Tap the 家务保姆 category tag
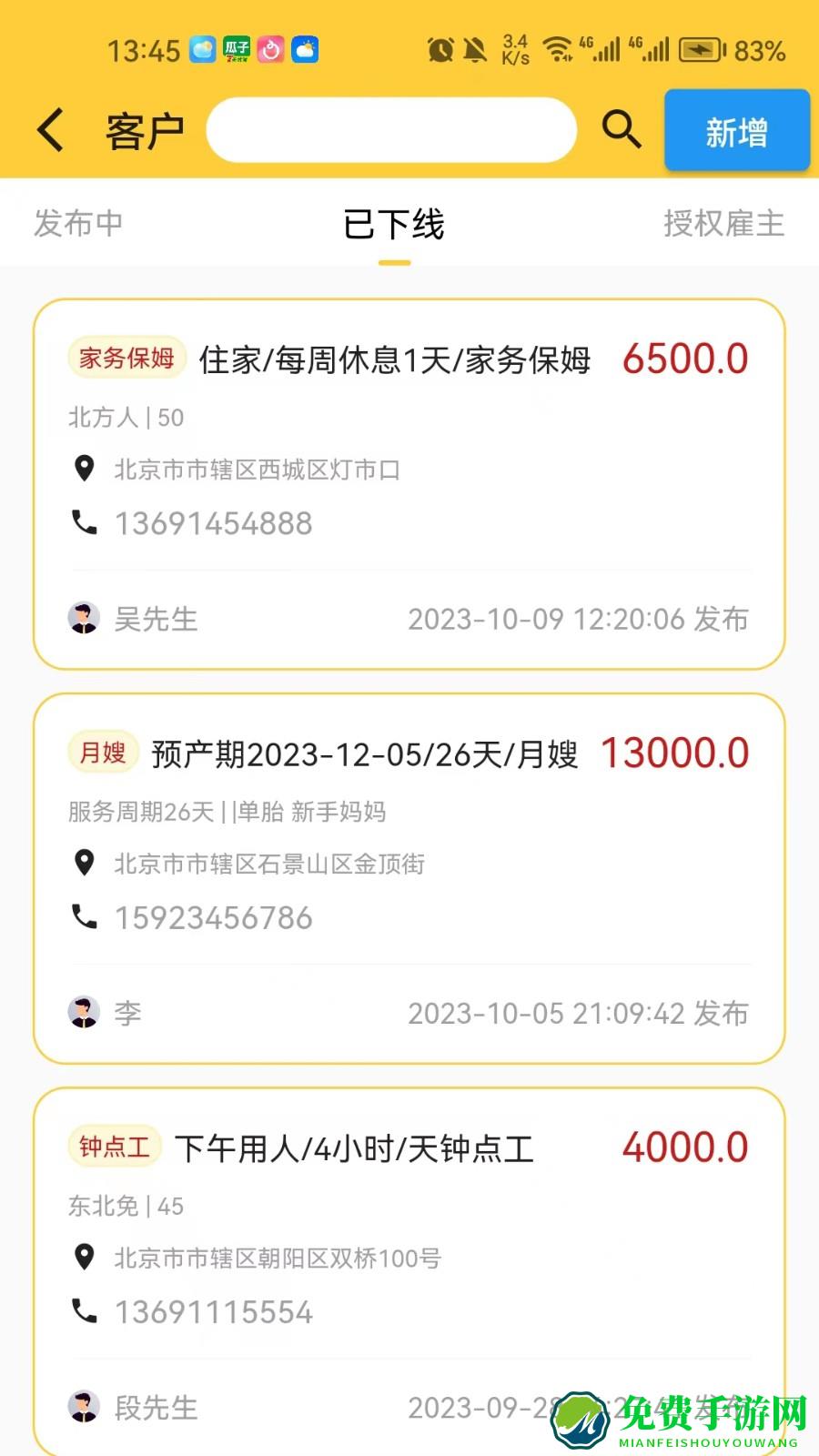The height and width of the screenshot is (1456, 819). point(126,358)
